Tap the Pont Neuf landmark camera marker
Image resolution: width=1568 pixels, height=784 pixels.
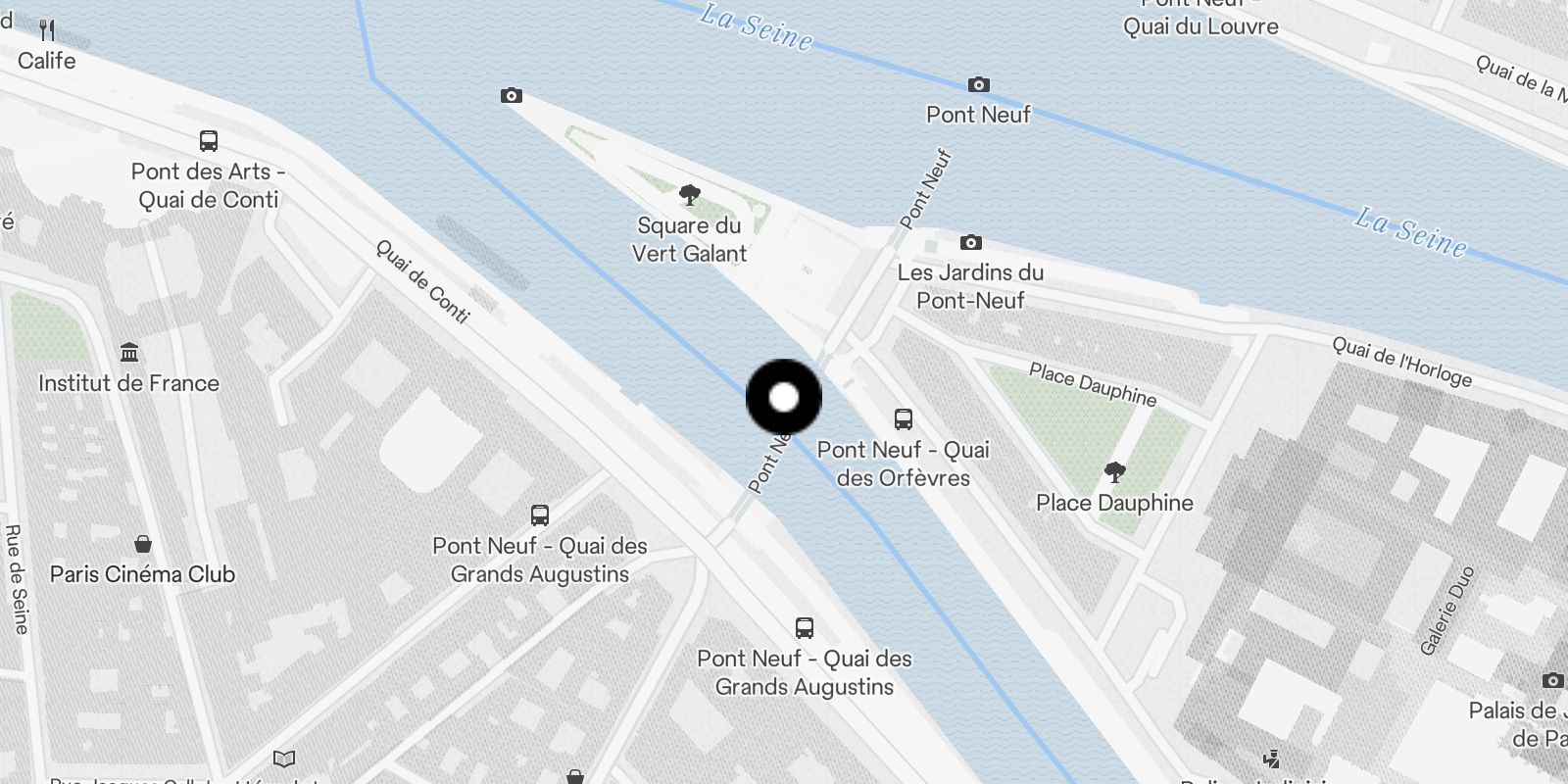978,85
